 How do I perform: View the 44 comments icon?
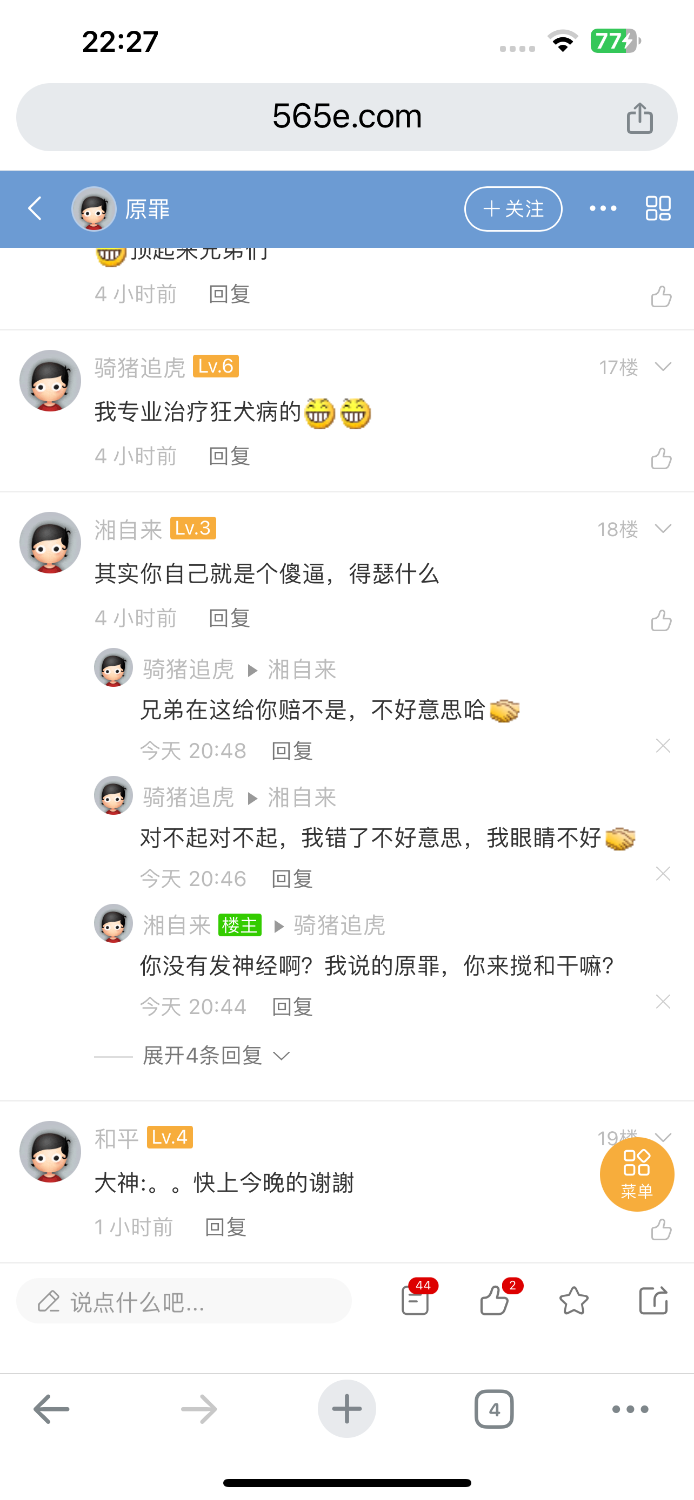click(416, 1300)
